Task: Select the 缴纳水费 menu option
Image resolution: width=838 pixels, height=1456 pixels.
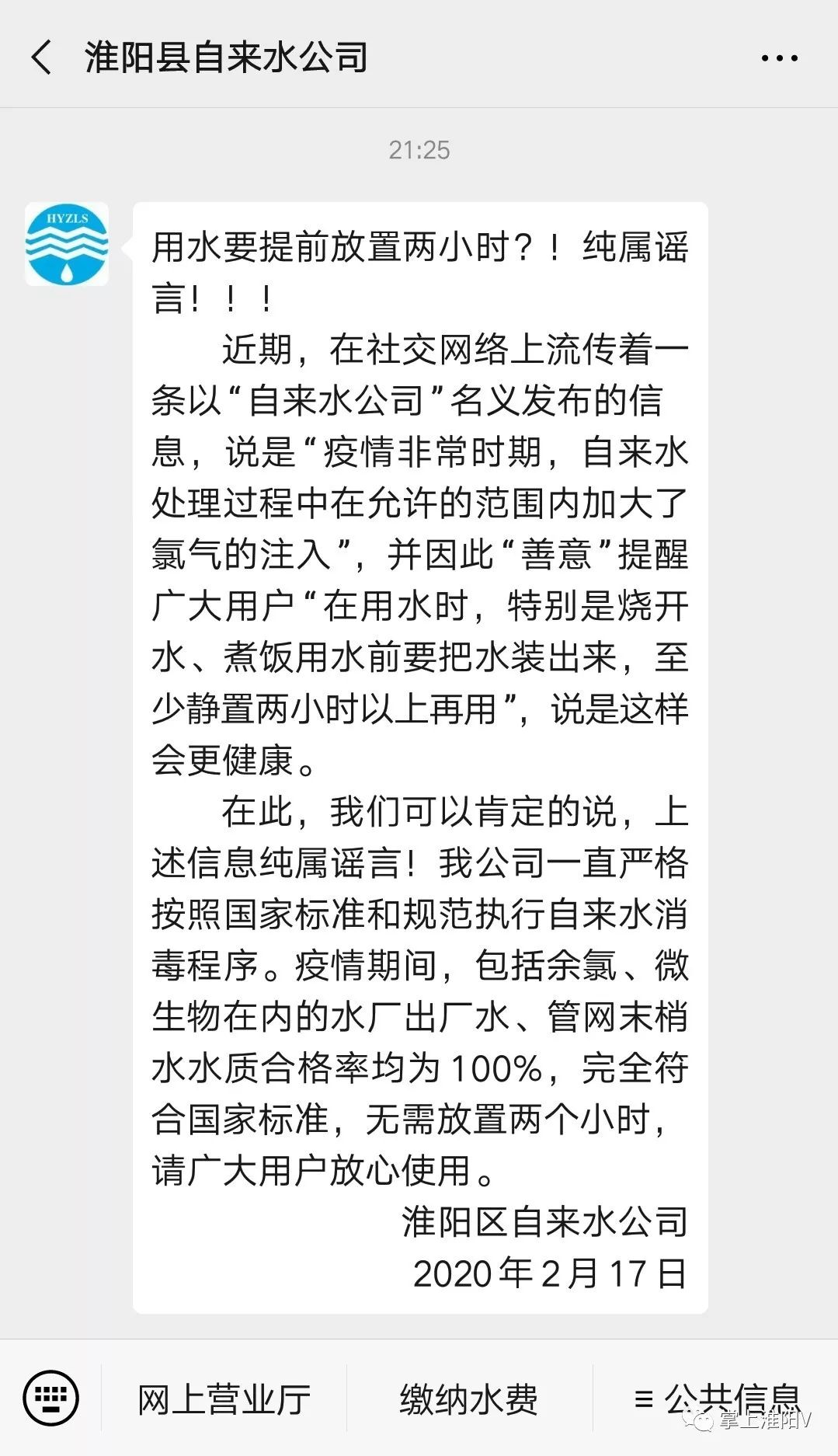Action: tap(469, 1399)
